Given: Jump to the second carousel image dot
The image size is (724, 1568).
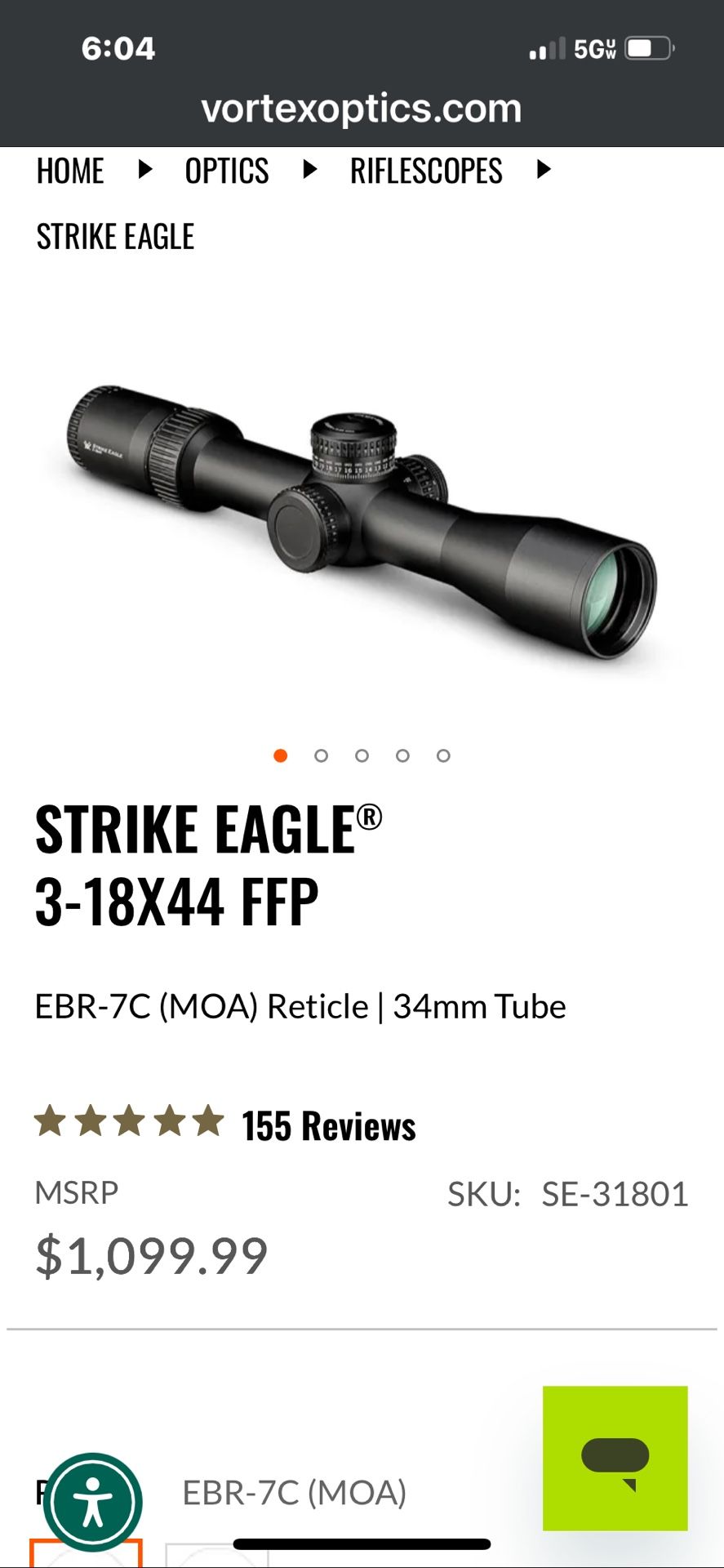Looking at the screenshot, I should coord(321,755).
